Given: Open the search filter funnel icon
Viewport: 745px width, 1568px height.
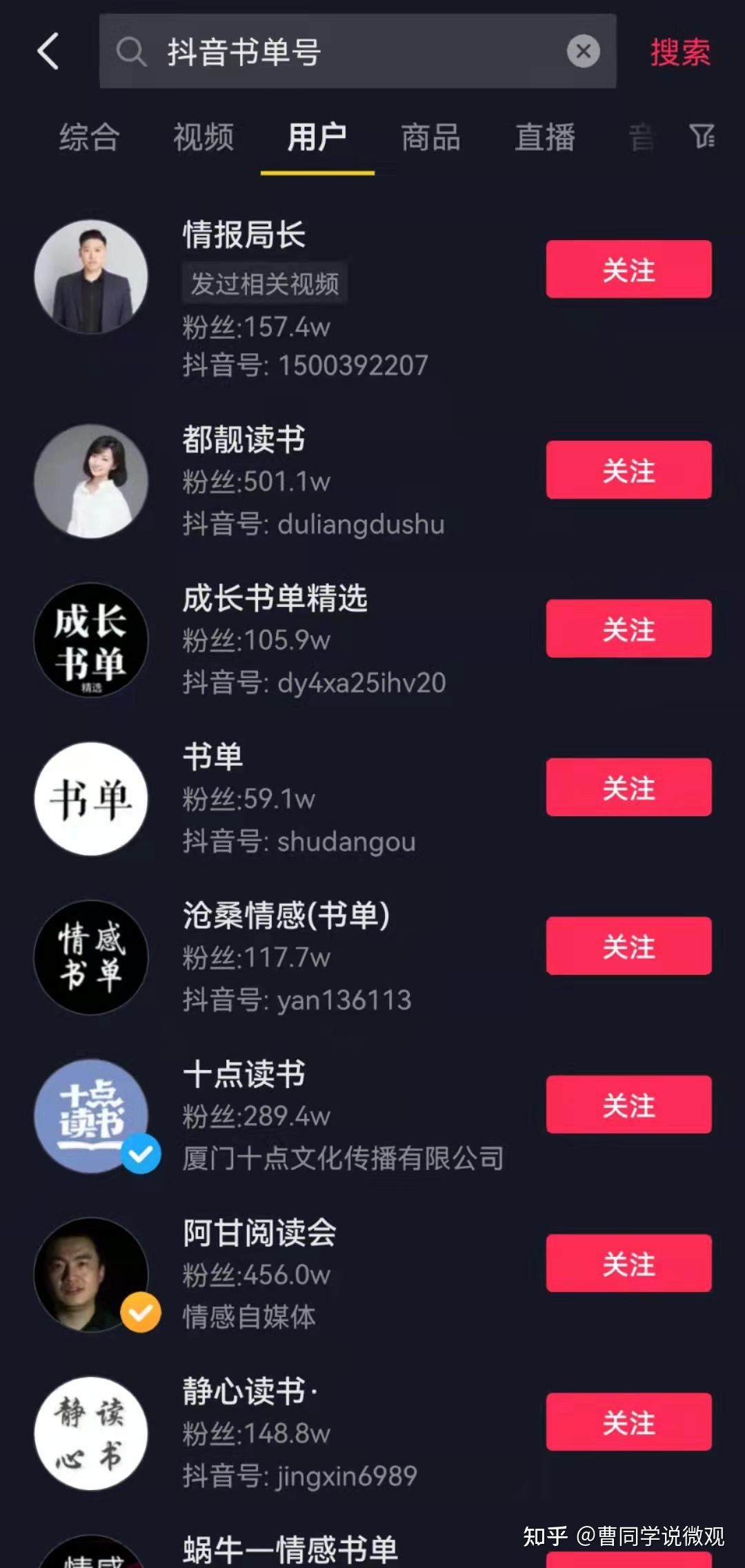Looking at the screenshot, I should coord(702,138).
